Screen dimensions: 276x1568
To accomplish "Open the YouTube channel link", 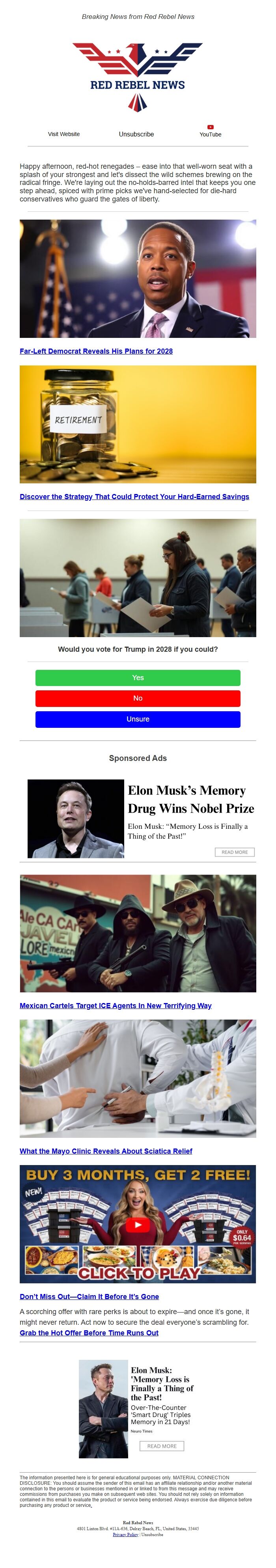I will tap(210, 132).
